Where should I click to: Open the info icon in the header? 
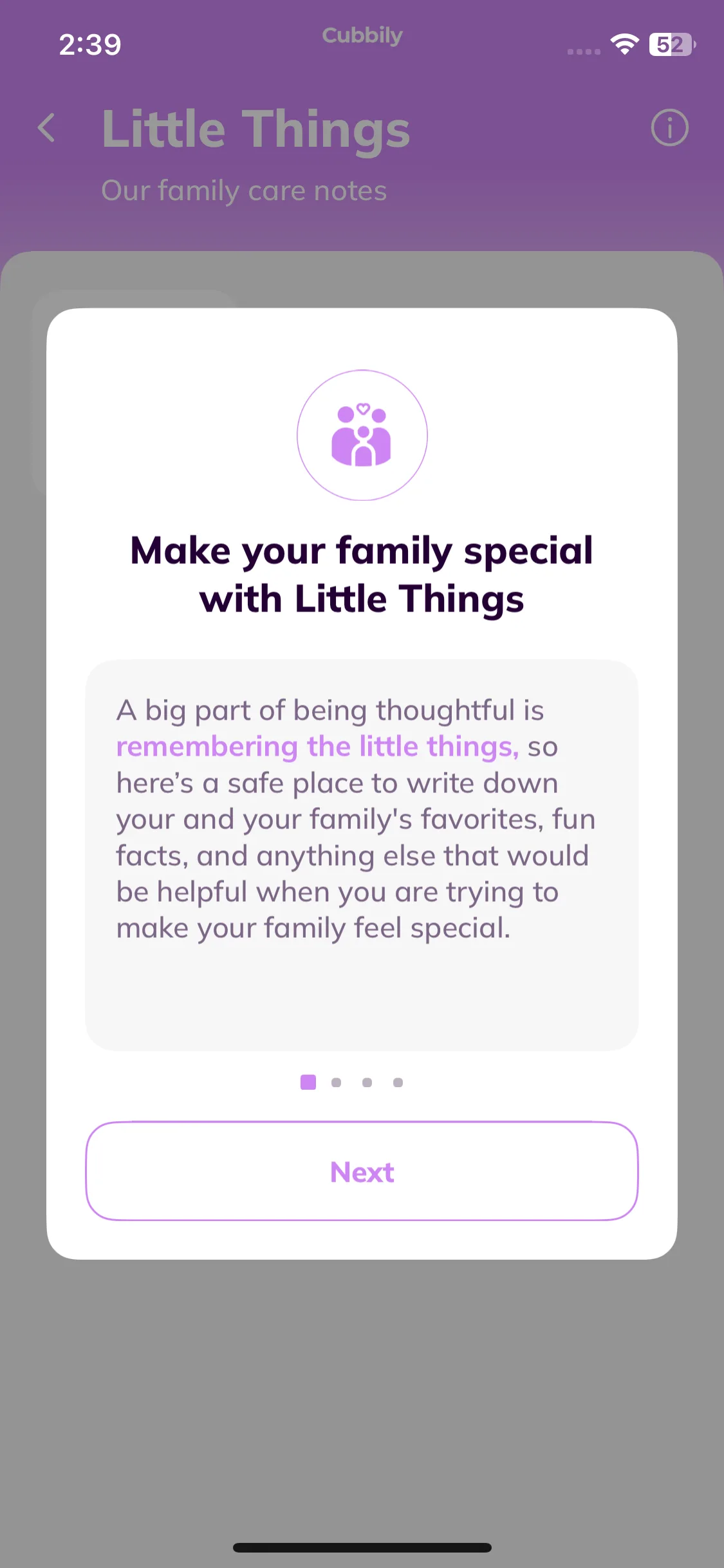669,127
